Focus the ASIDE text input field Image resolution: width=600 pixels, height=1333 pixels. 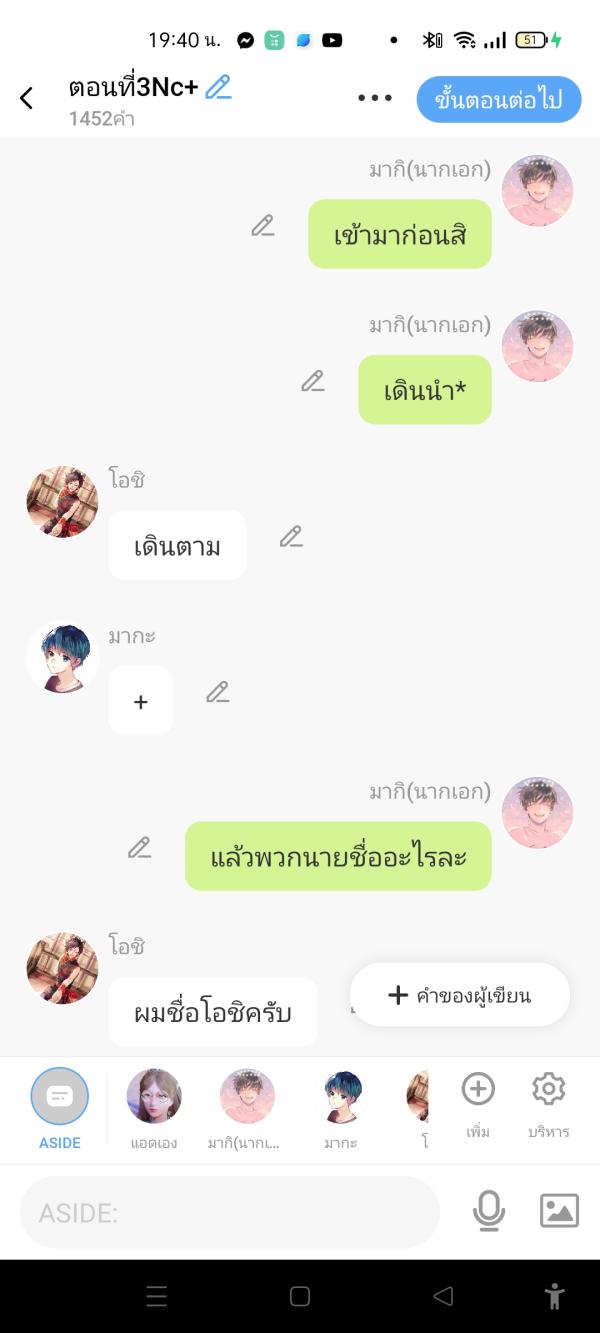tap(230, 1212)
